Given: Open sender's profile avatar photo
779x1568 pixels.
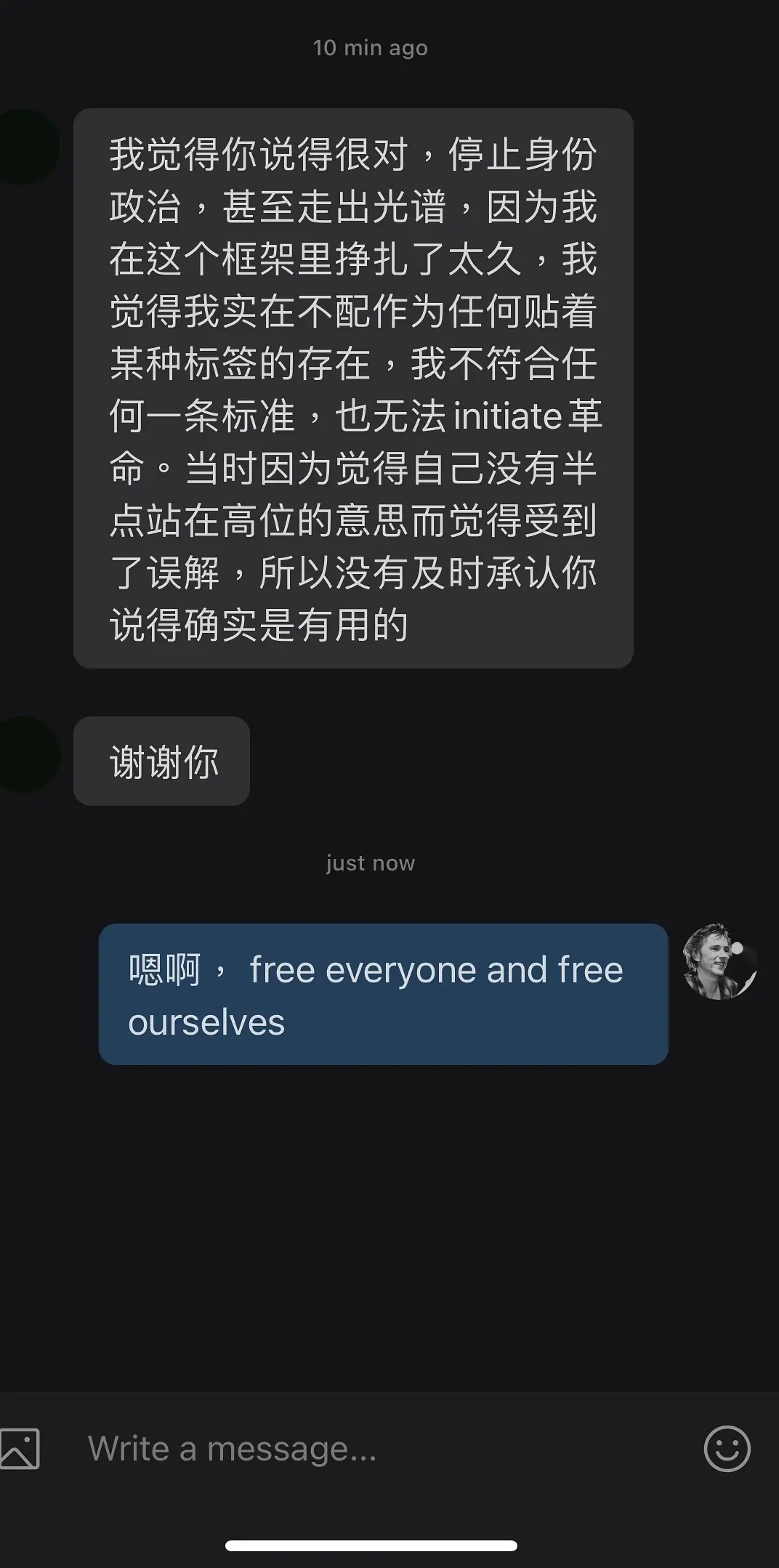Looking at the screenshot, I should [719, 961].
